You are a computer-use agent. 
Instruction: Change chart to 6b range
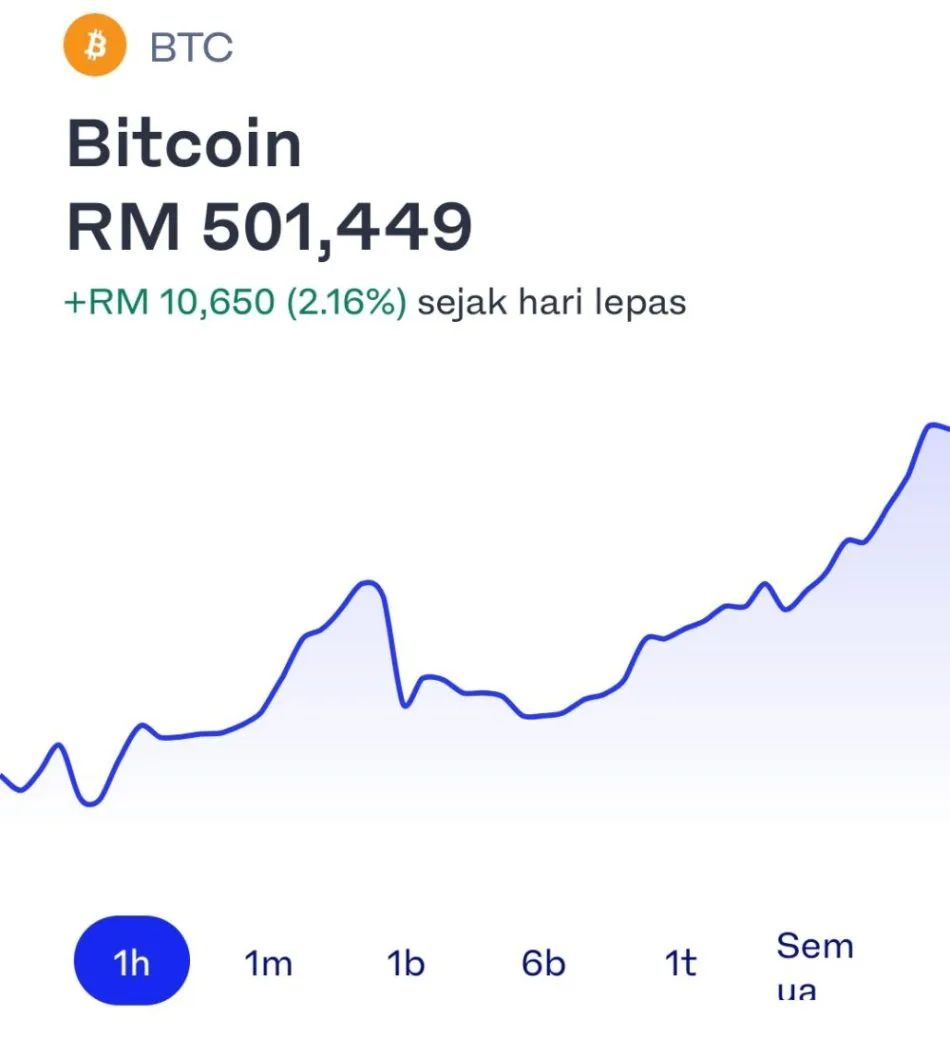[x=543, y=963]
